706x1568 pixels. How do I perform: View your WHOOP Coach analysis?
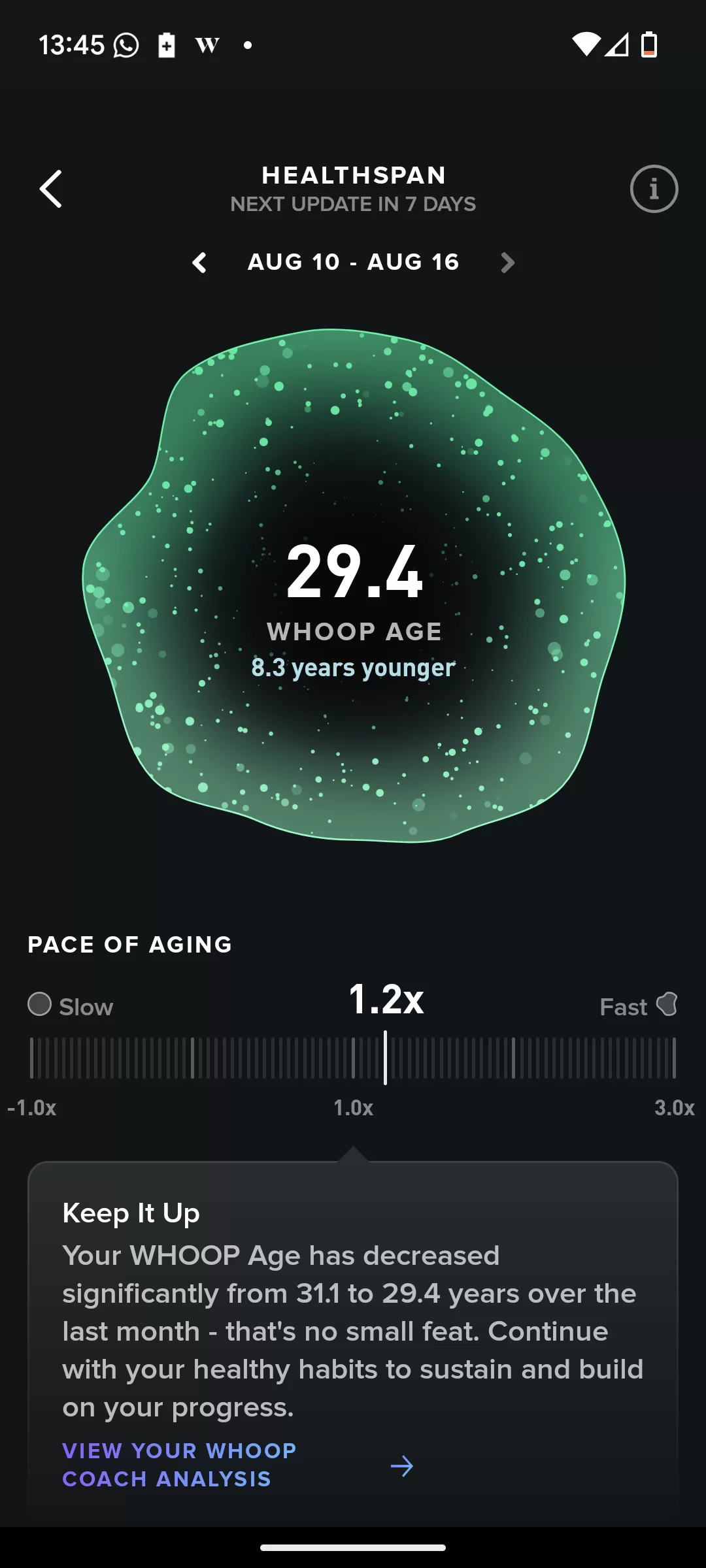tap(237, 1465)
